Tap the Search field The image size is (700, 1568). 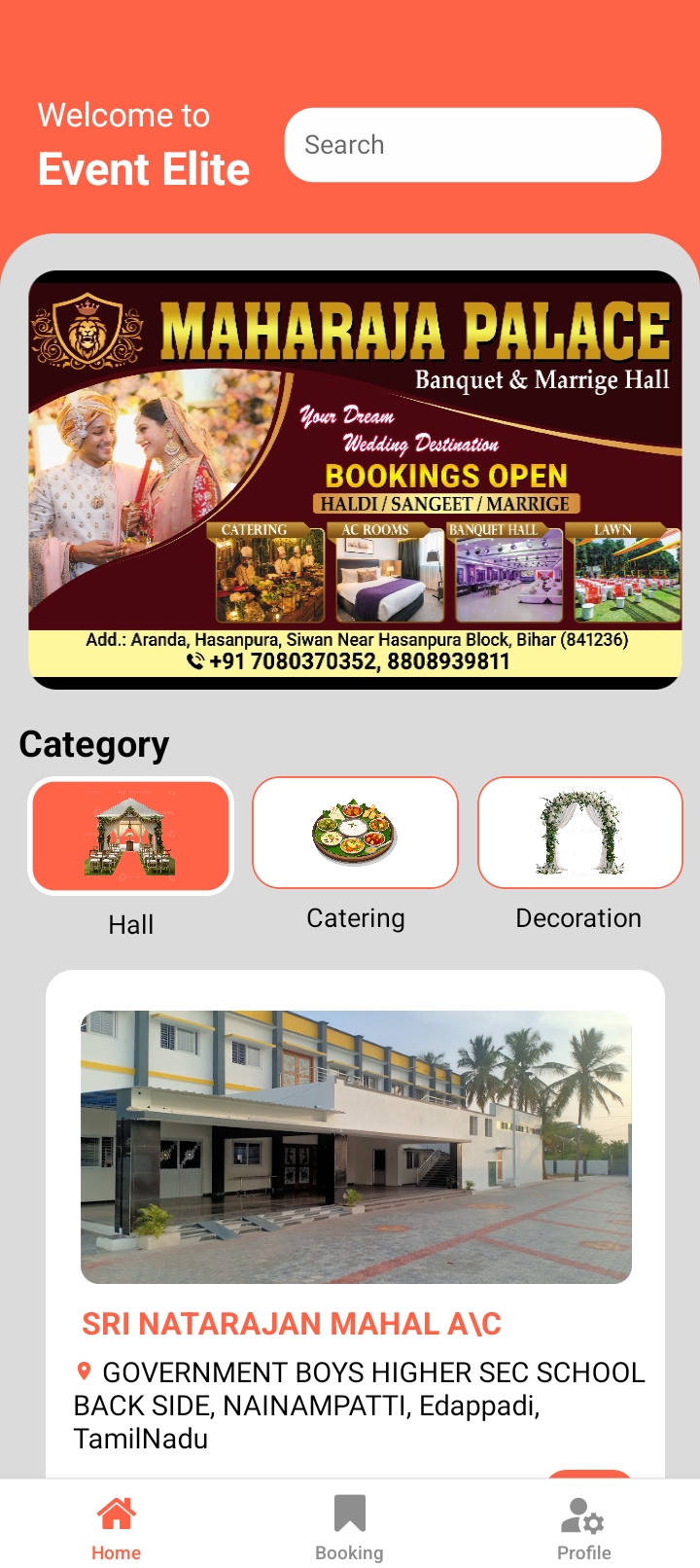(472, 145)
